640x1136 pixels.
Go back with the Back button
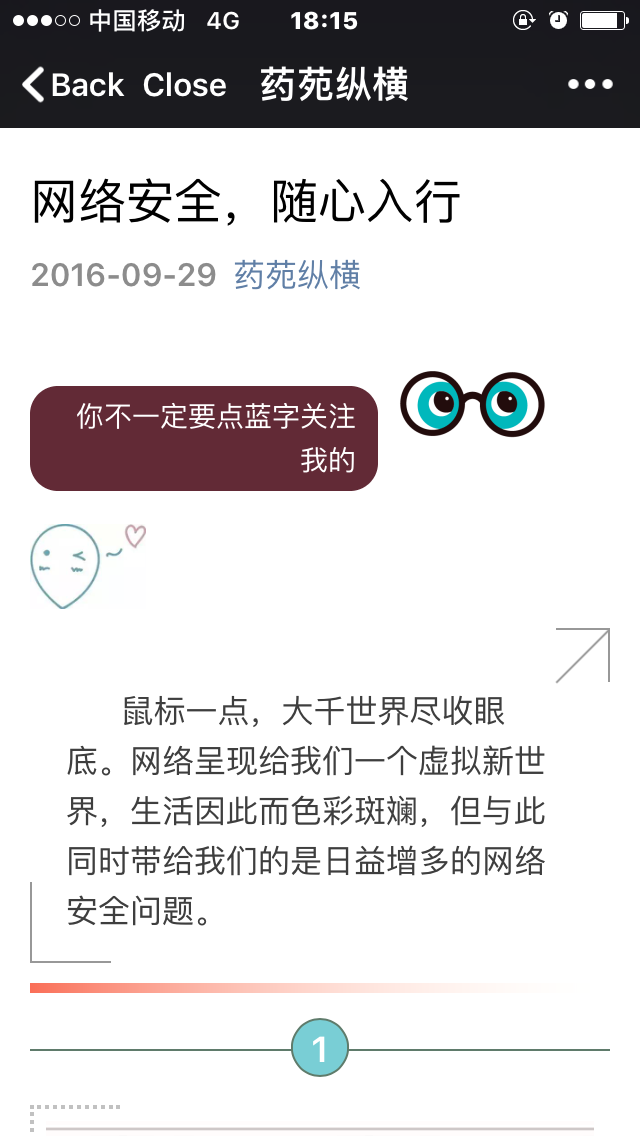point(73,85)
